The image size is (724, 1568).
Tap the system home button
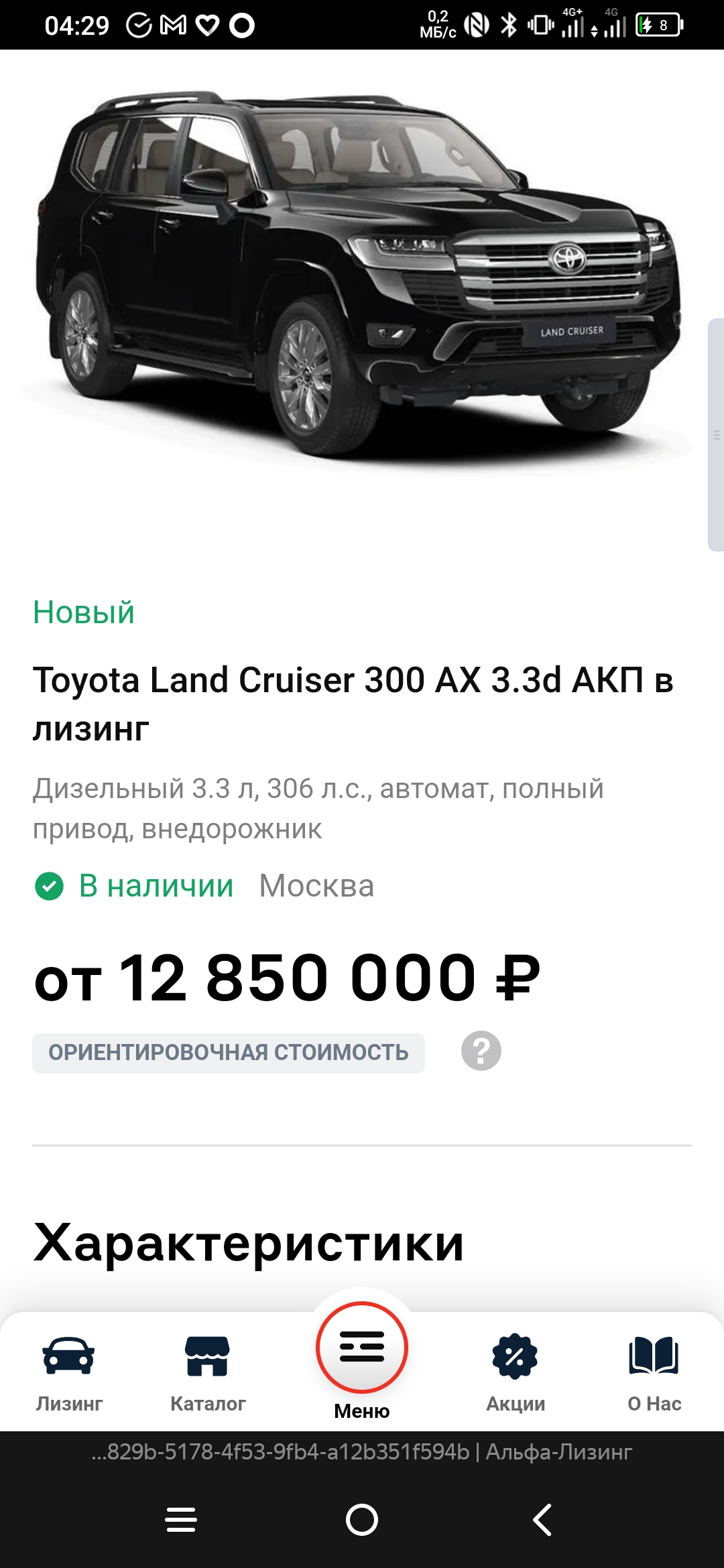pyautogui.click(x=362, y=1520)
